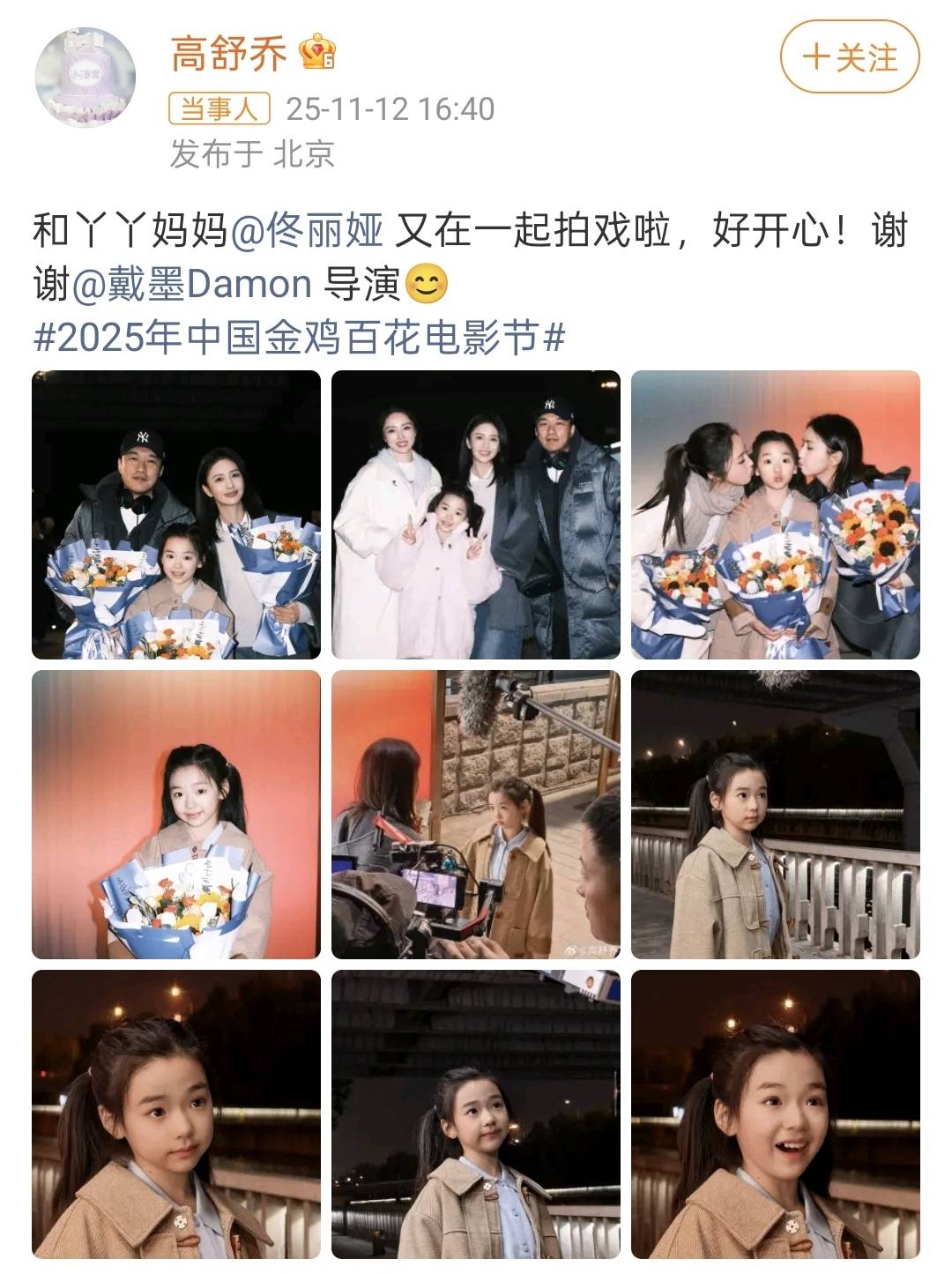Open the @佟丽娅 mention
952x1274 pixels.
tap(307, 232)
